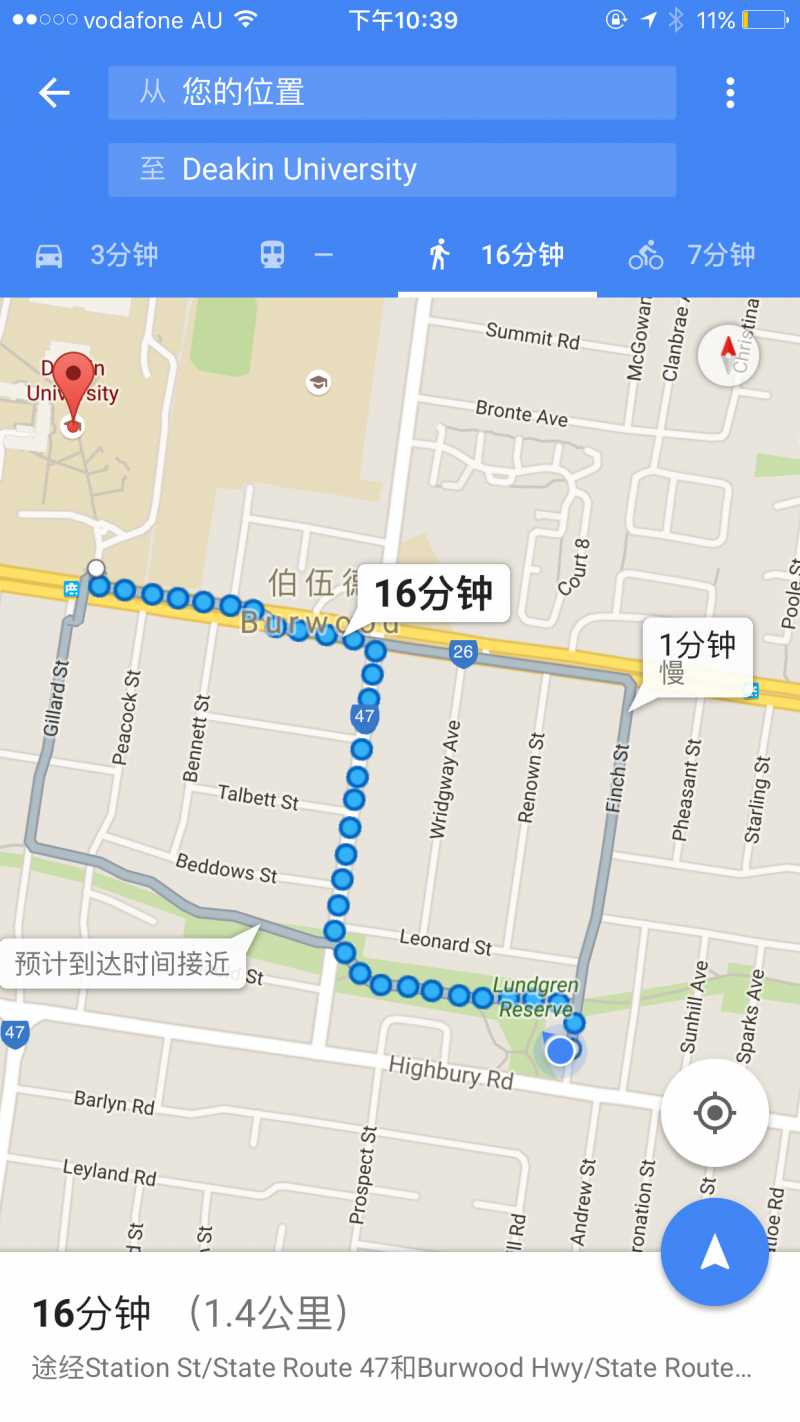800x1422 pixels.
Task: Switch to the public transit tab
Action: tap(297, 255)
